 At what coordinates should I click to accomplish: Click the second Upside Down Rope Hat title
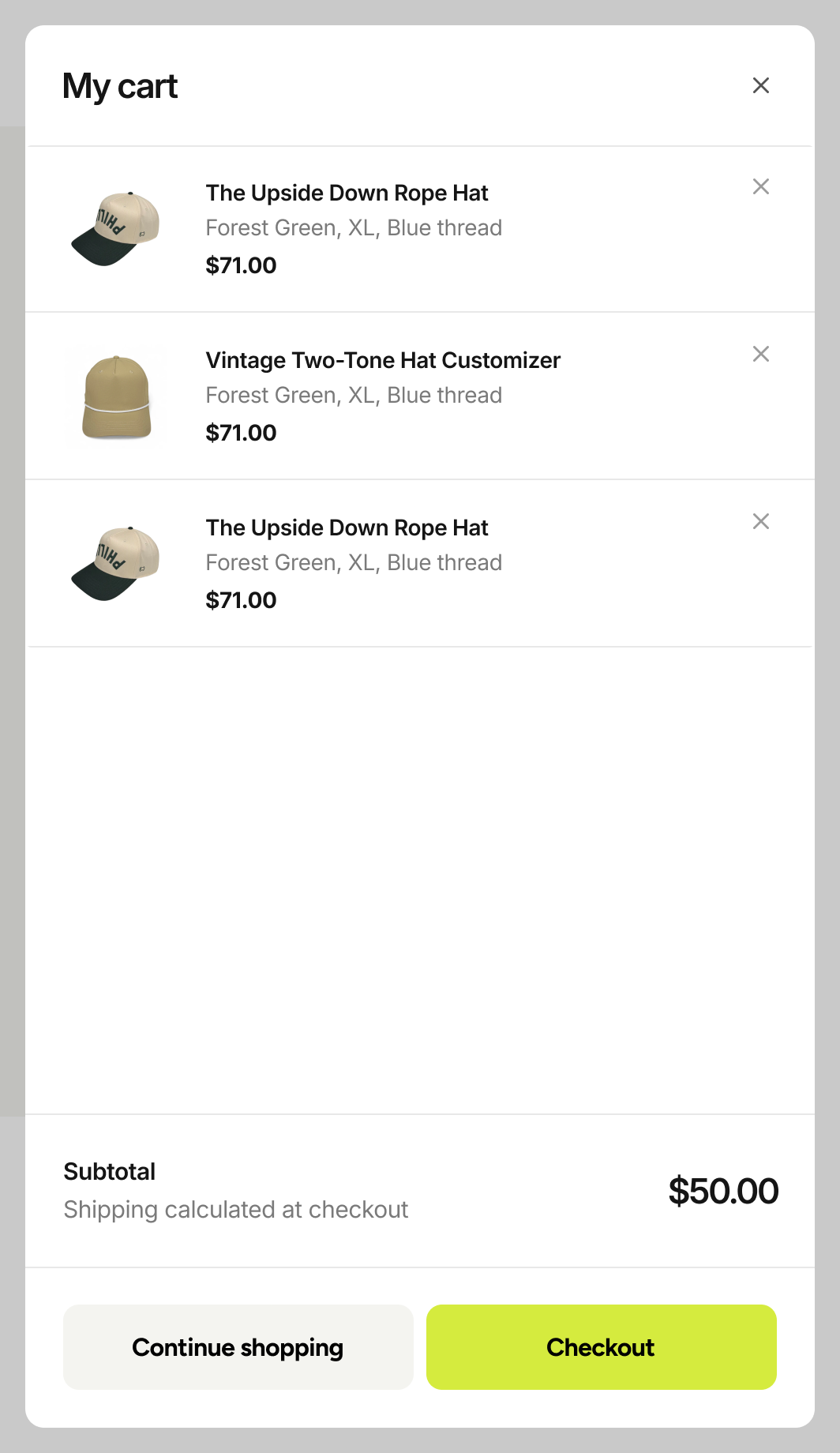[347, 528]
